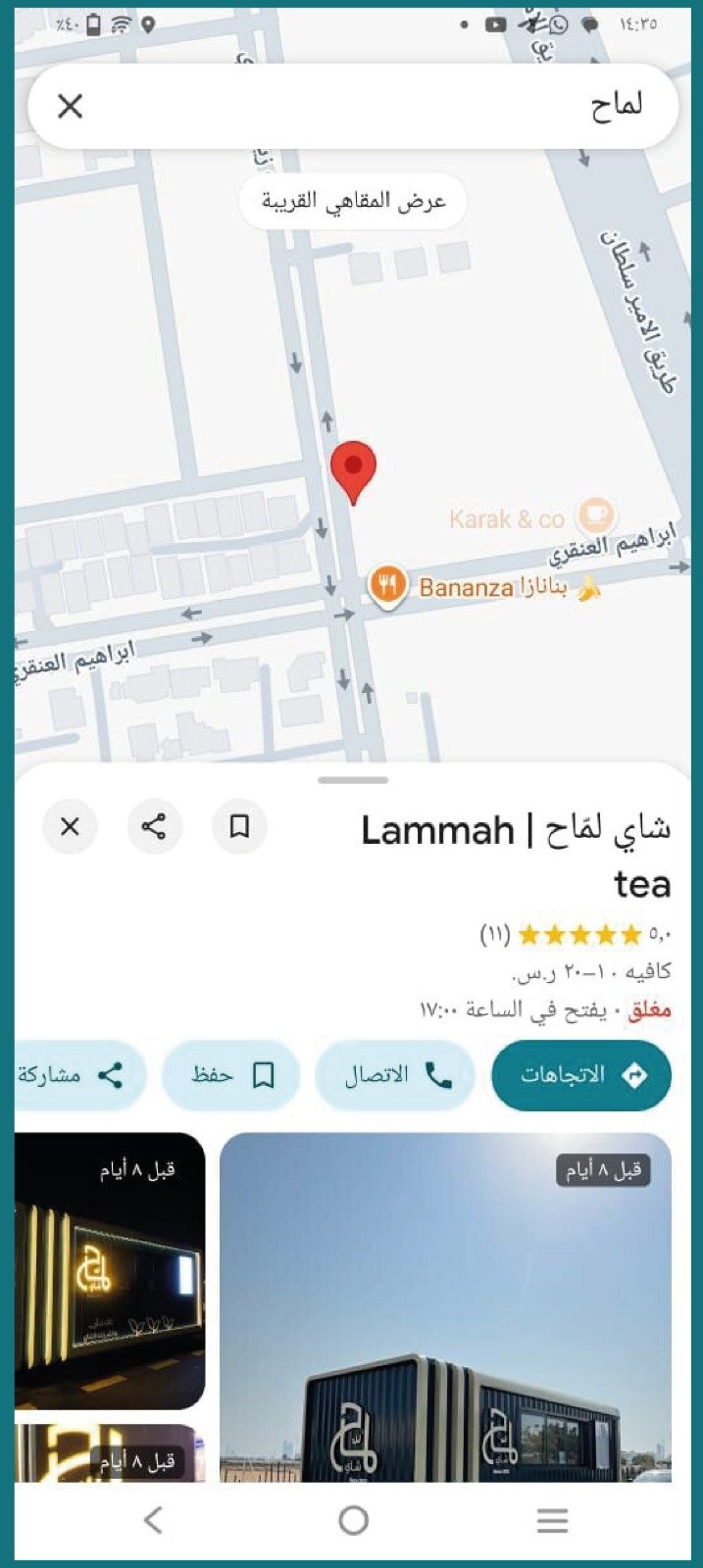View the night-time neon sign photo

[110, 1271]
